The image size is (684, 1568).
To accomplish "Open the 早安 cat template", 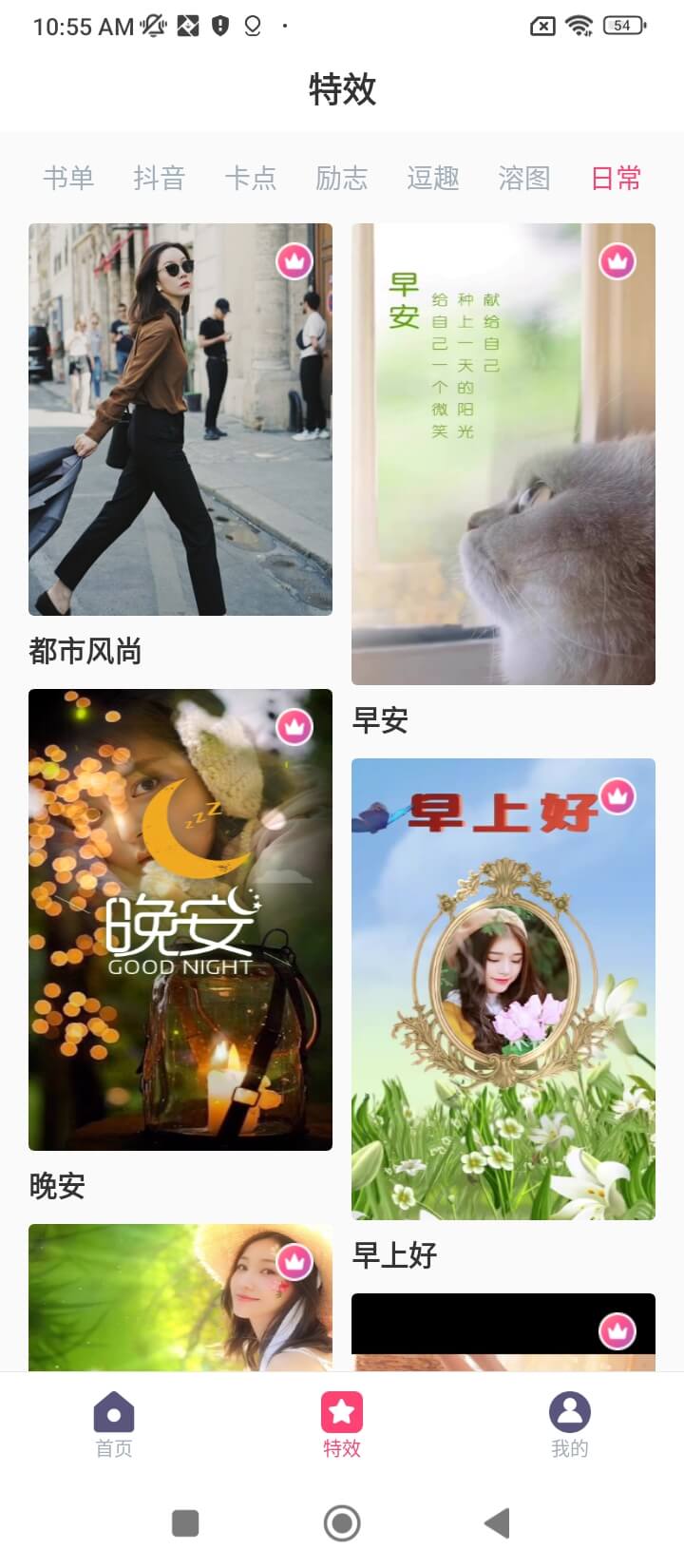I will (503, 453).
